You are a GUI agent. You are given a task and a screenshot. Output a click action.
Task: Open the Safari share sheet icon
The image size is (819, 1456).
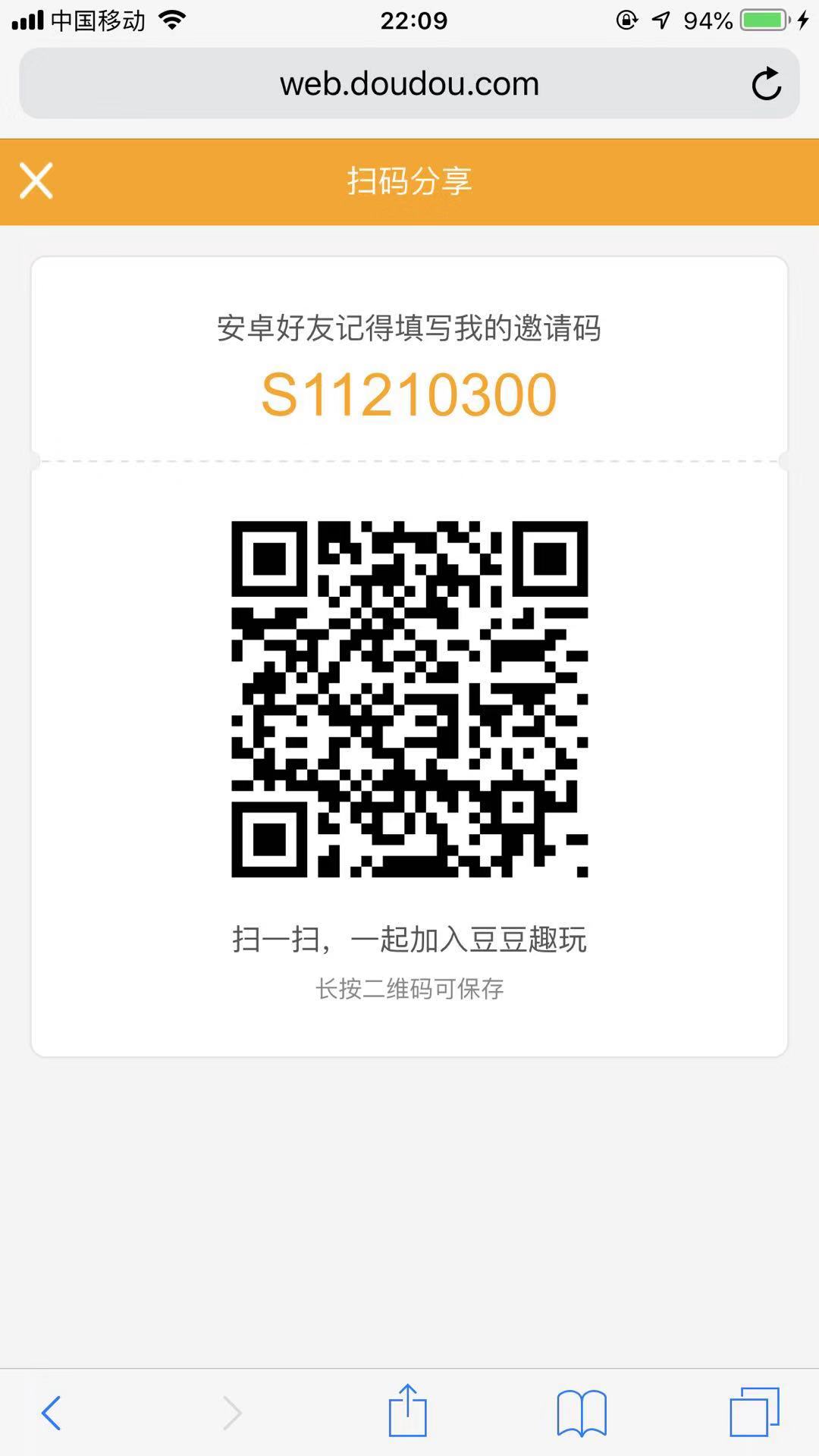point(409,1410)
